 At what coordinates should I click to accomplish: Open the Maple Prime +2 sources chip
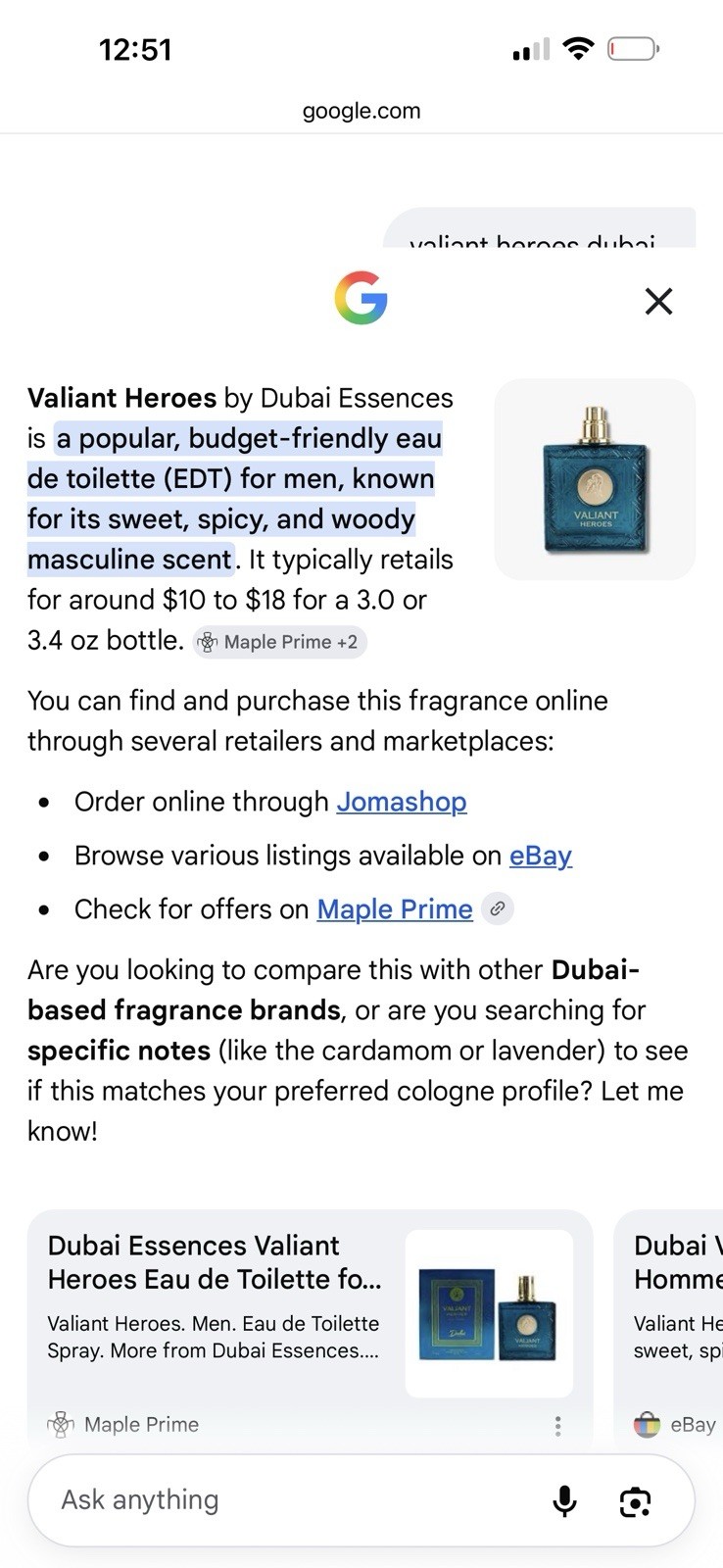(x=279, y=642)
